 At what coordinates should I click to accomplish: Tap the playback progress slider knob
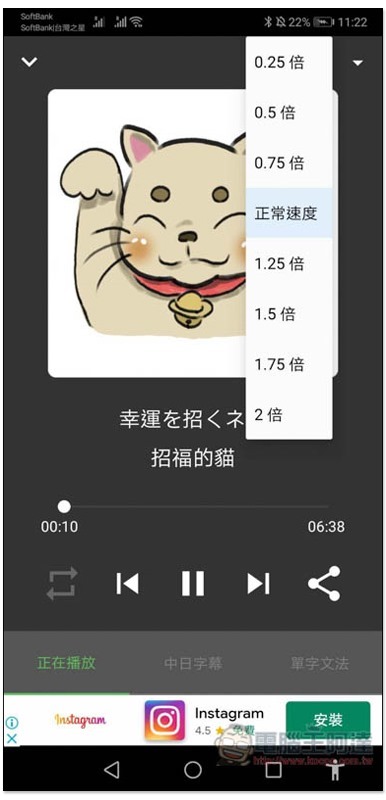pos(64,507)
